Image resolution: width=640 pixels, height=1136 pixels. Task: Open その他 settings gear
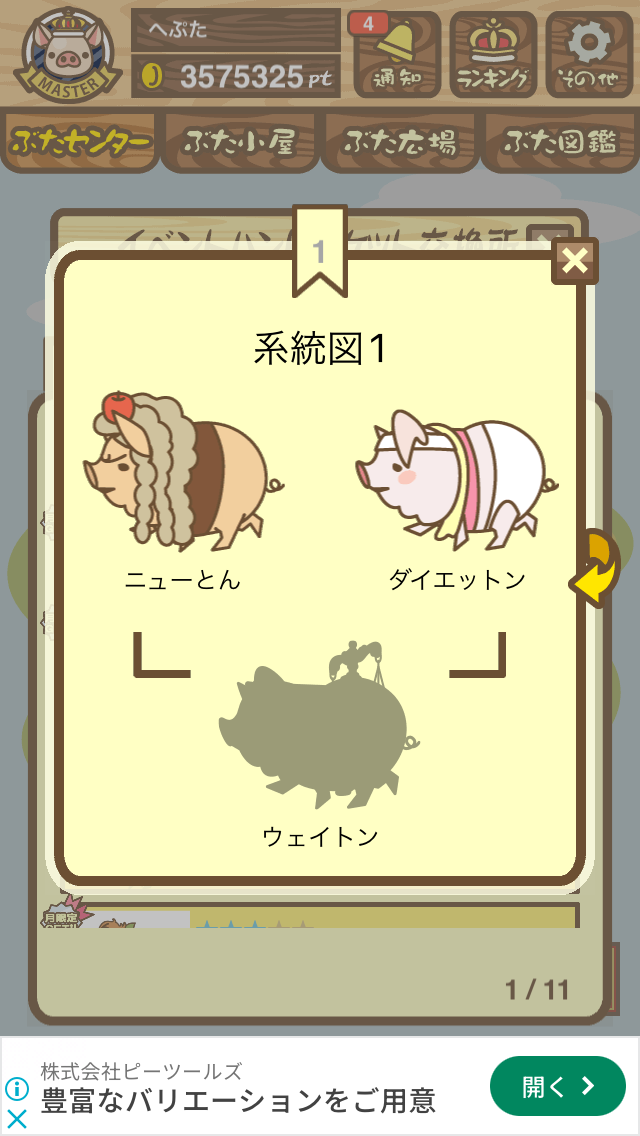(589, 54)
